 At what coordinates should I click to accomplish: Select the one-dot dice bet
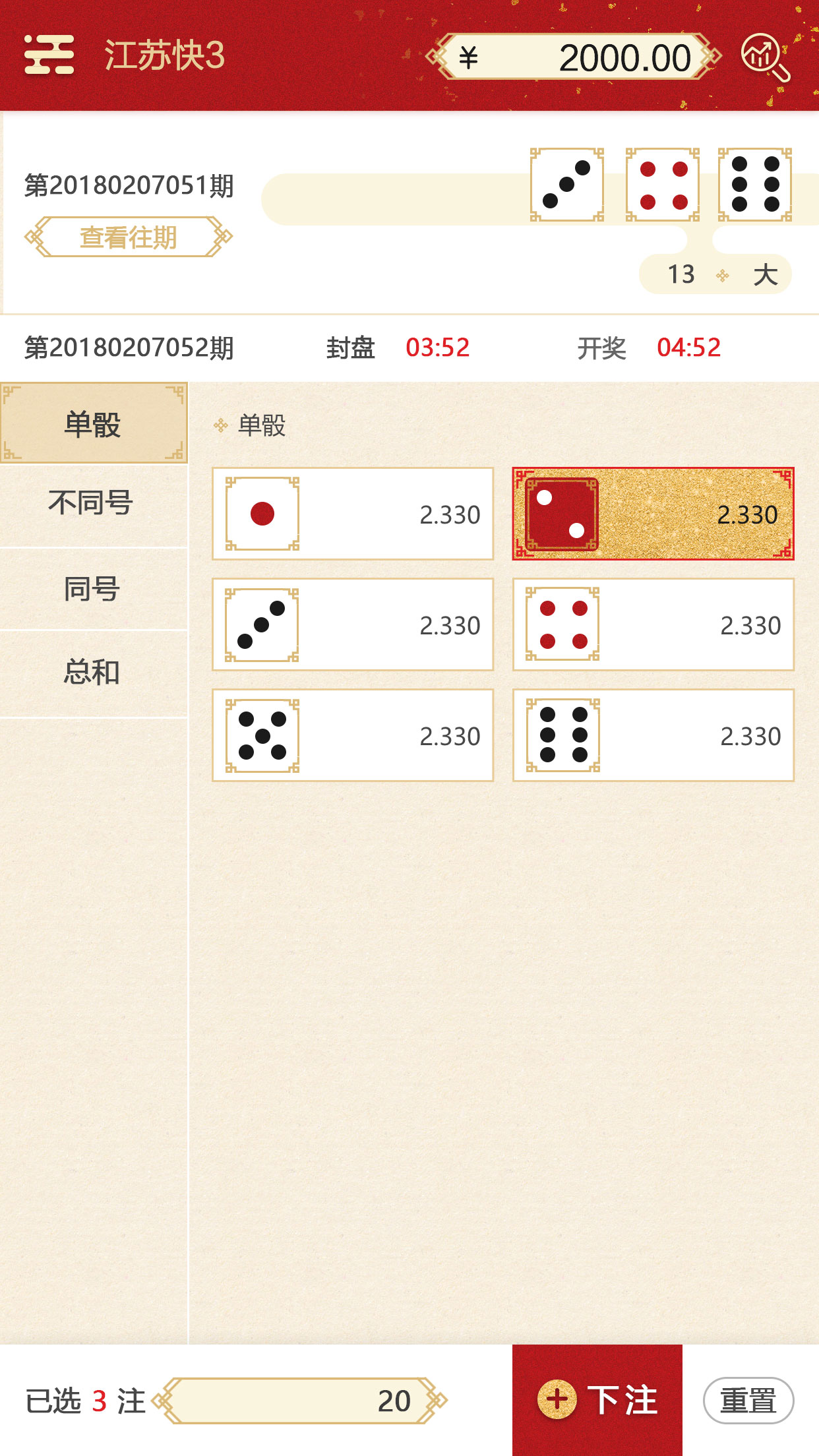coord(353,514)
